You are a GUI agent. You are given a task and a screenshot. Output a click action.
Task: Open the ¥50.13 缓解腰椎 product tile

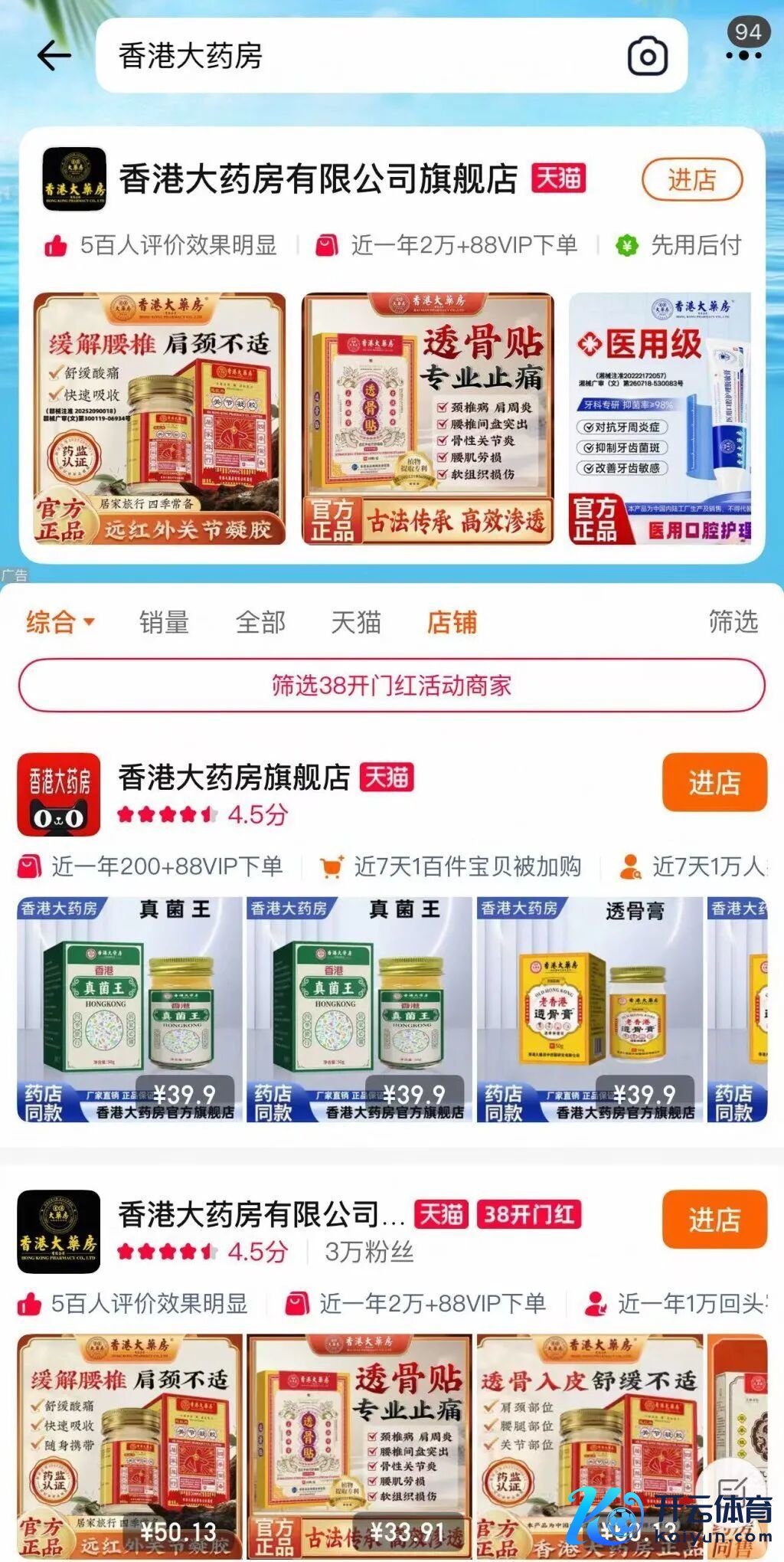click(x=129, y=1446)
